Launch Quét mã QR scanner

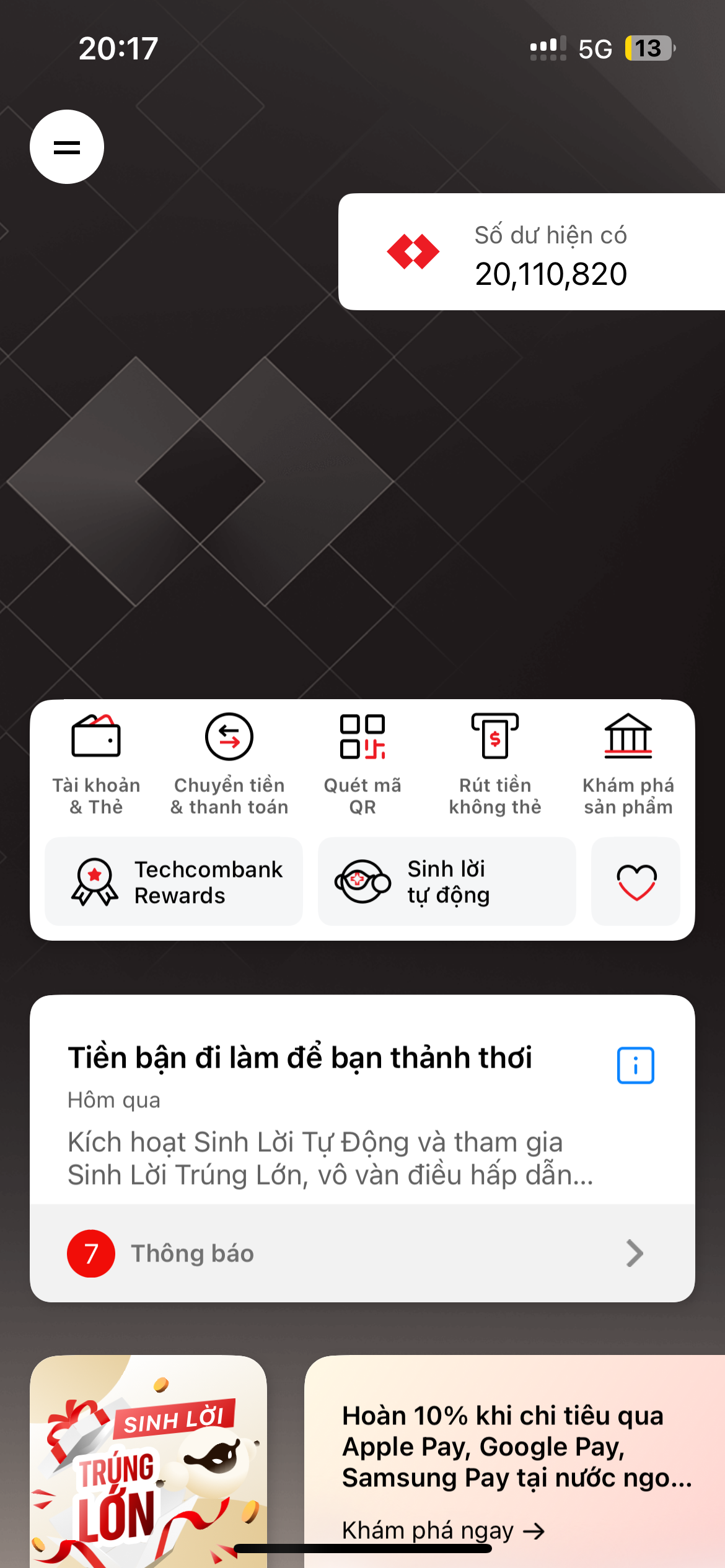362,764
